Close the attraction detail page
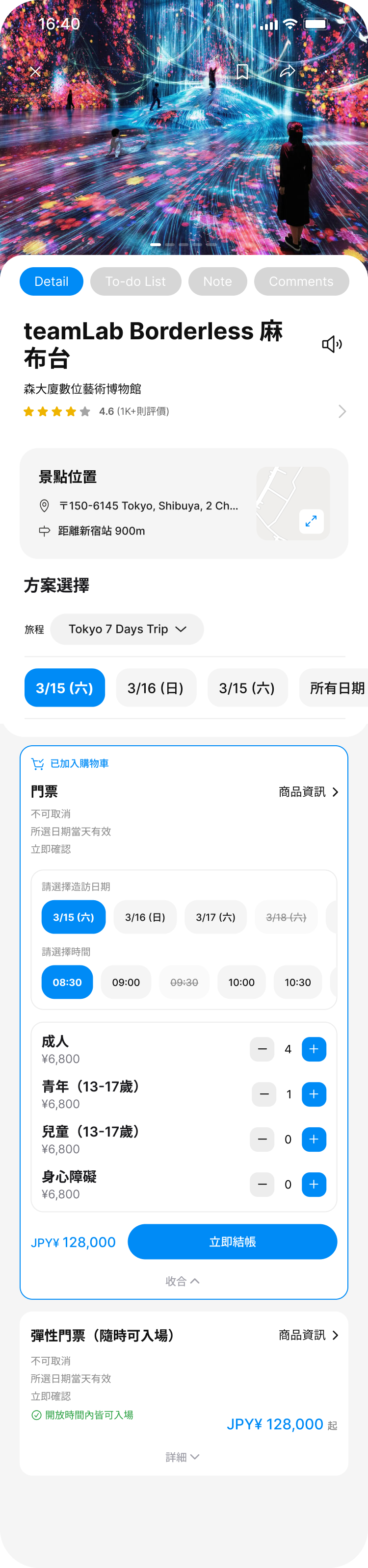Image resolution: width=368 pixels, height=1568 pixels. [x=36, y=72]
